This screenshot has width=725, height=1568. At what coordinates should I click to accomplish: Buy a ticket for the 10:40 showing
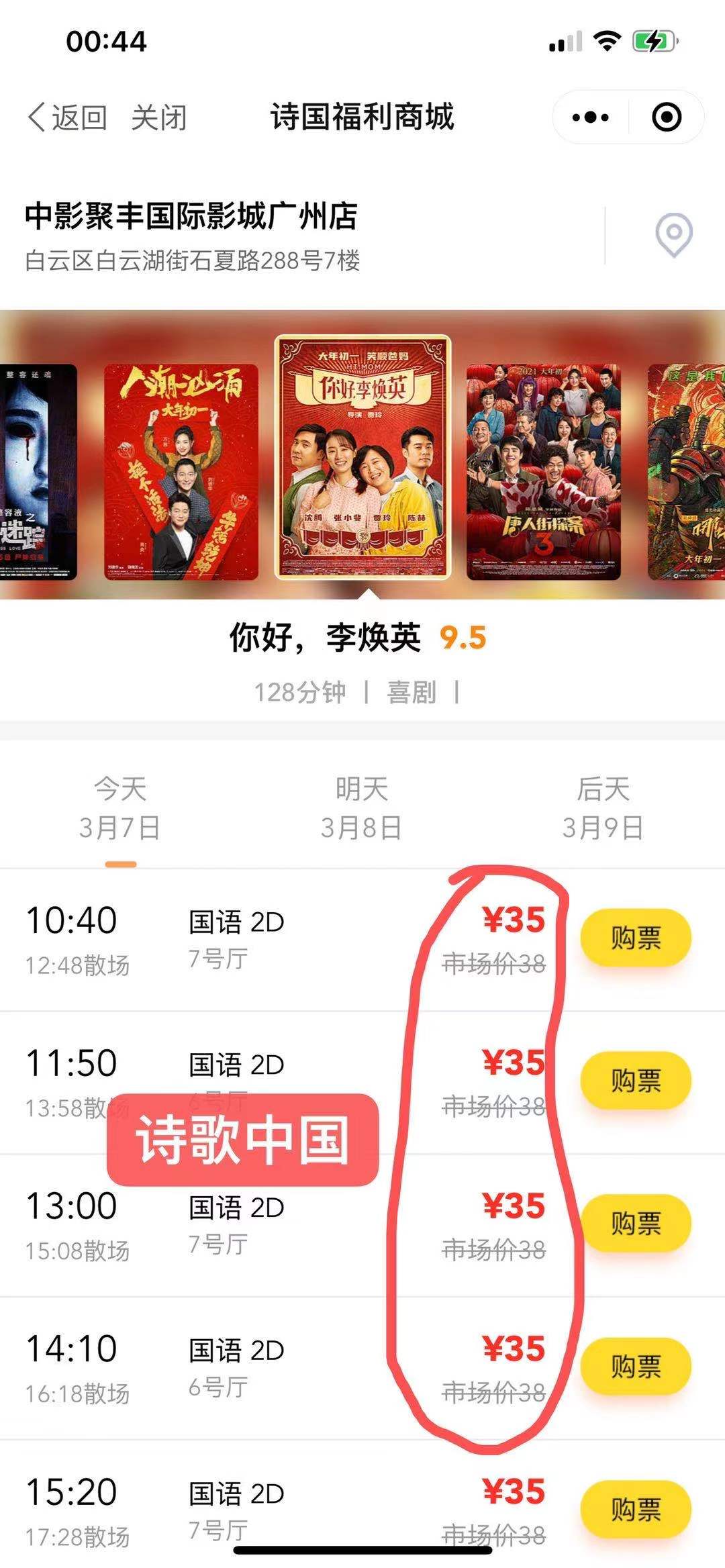coord(635,938)
